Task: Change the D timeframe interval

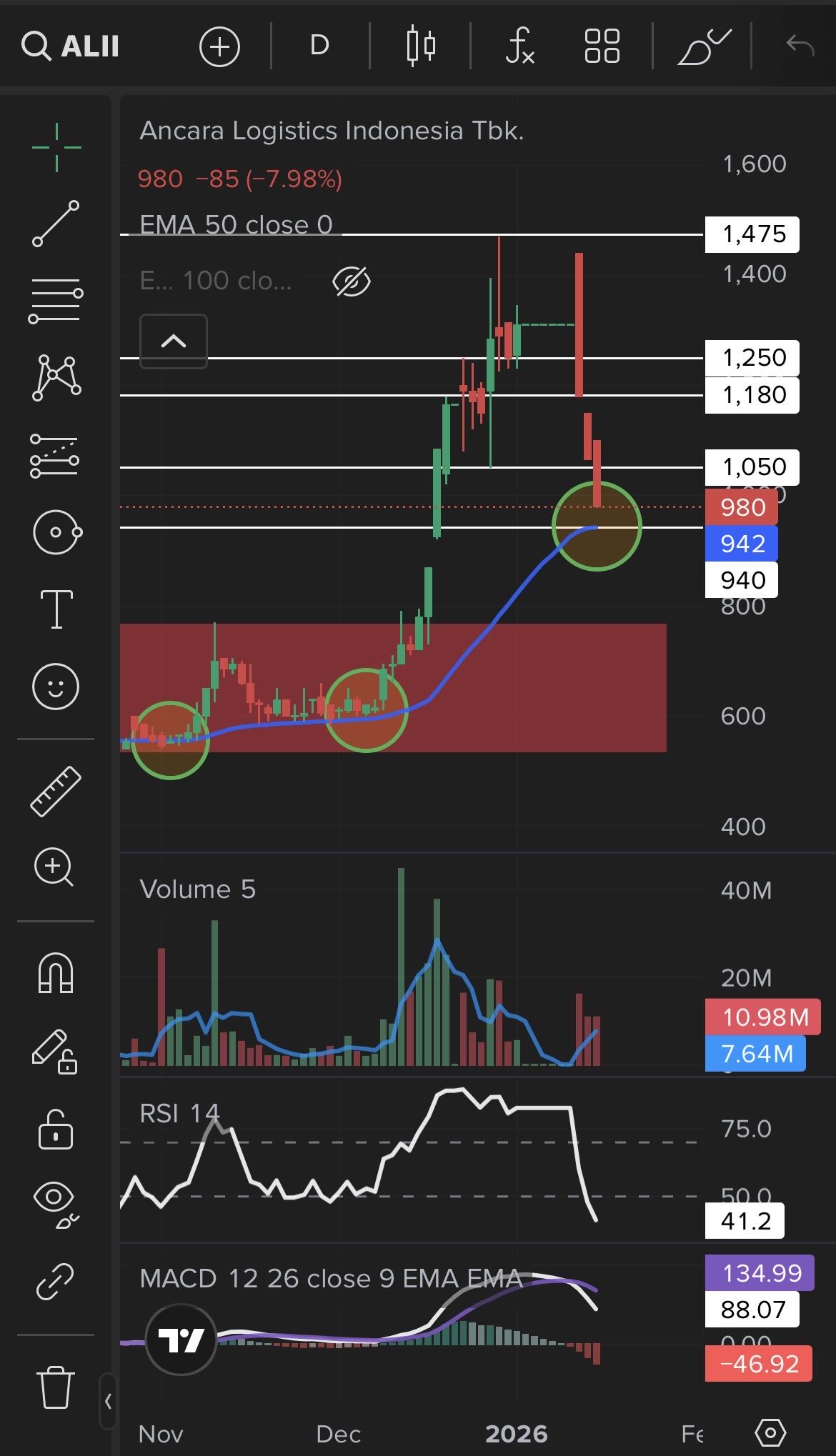Action: [x=319, y=46]
